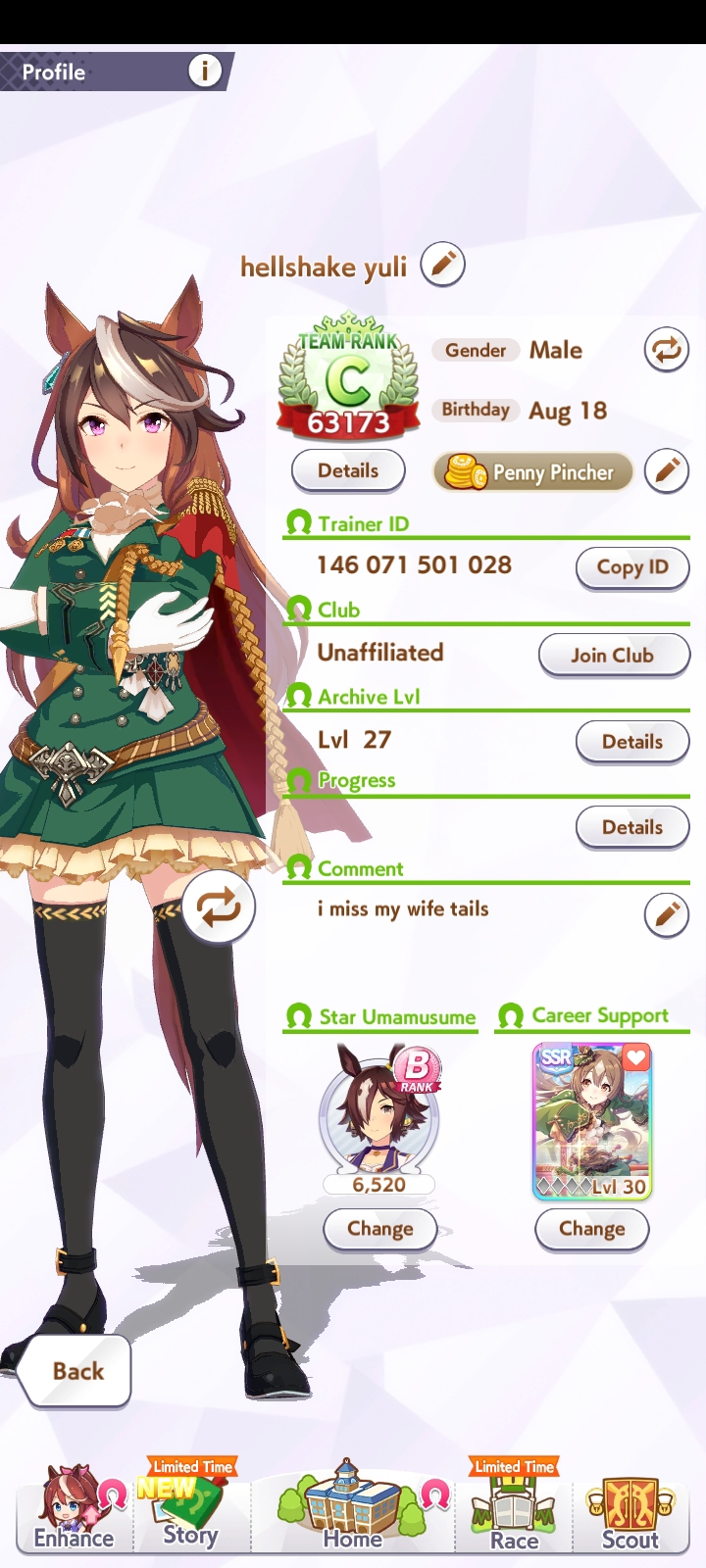View Progress details
Image resolution: width=706 pixels, height=1568 pixels.
[632, 827]
